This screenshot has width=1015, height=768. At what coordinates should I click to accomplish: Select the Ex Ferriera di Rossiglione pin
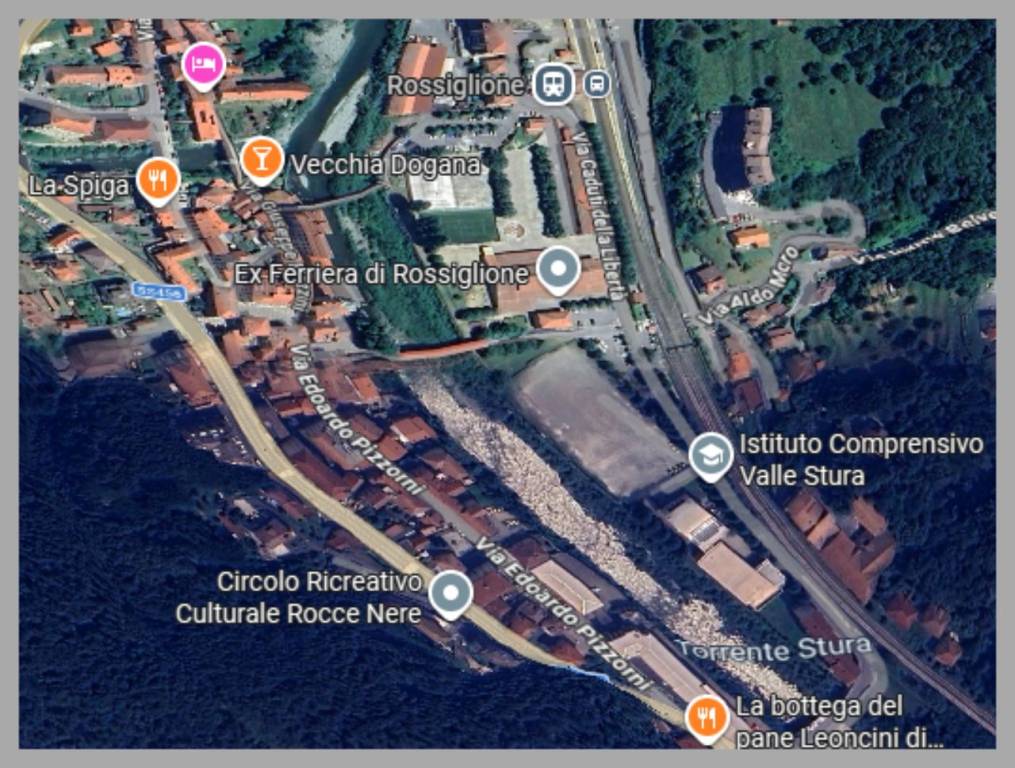point(558,270)
